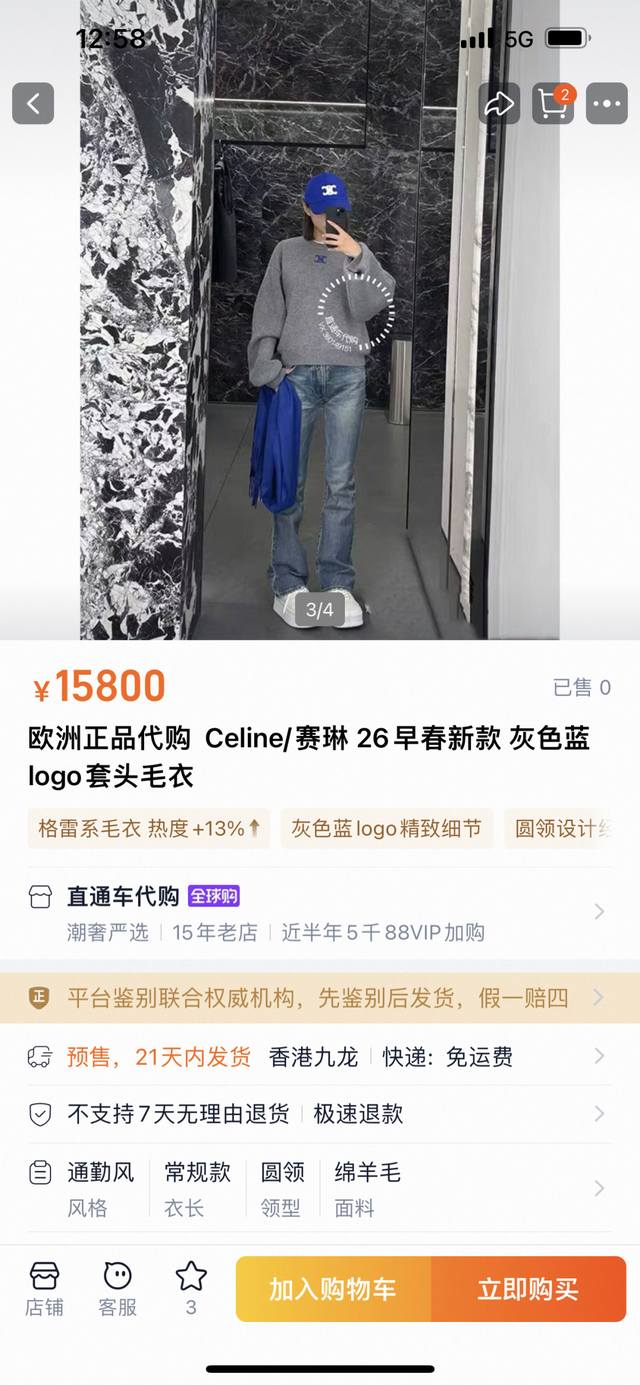The width and height of the screenshot is (640, 1385).
Task: Open the three-dot overflow menu
Action: tap(606, 103)
